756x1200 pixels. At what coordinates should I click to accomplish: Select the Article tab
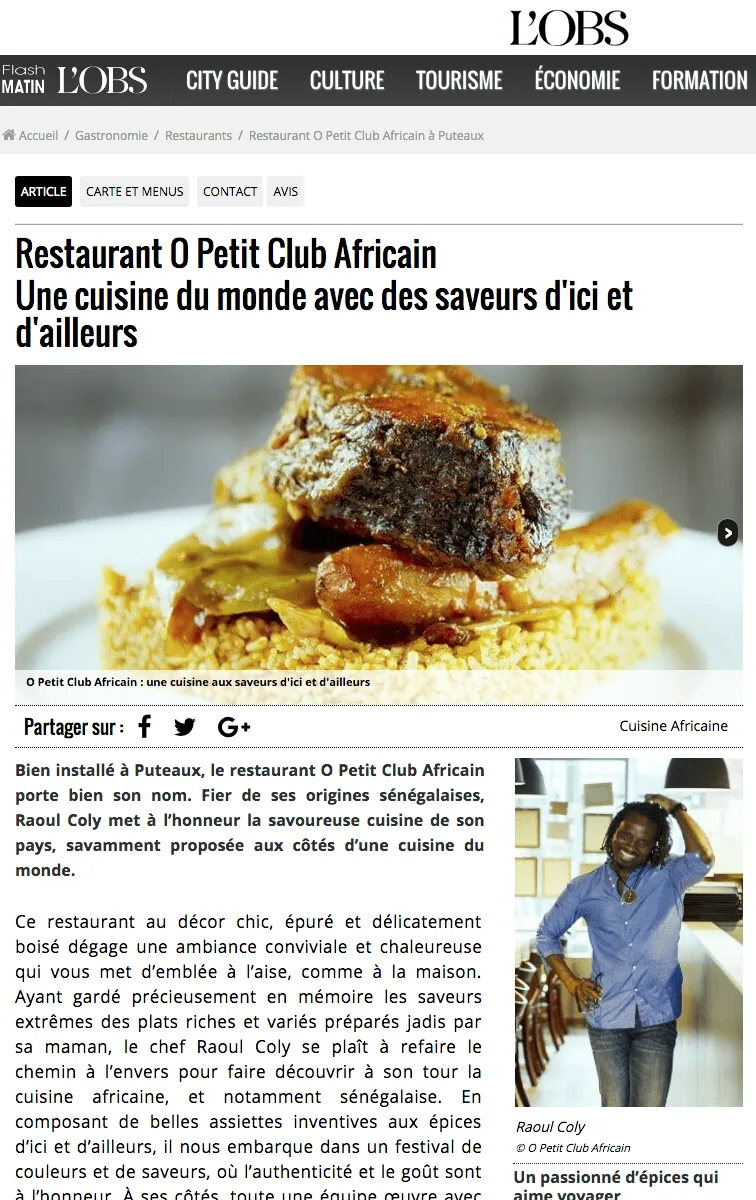coord(44,191)
